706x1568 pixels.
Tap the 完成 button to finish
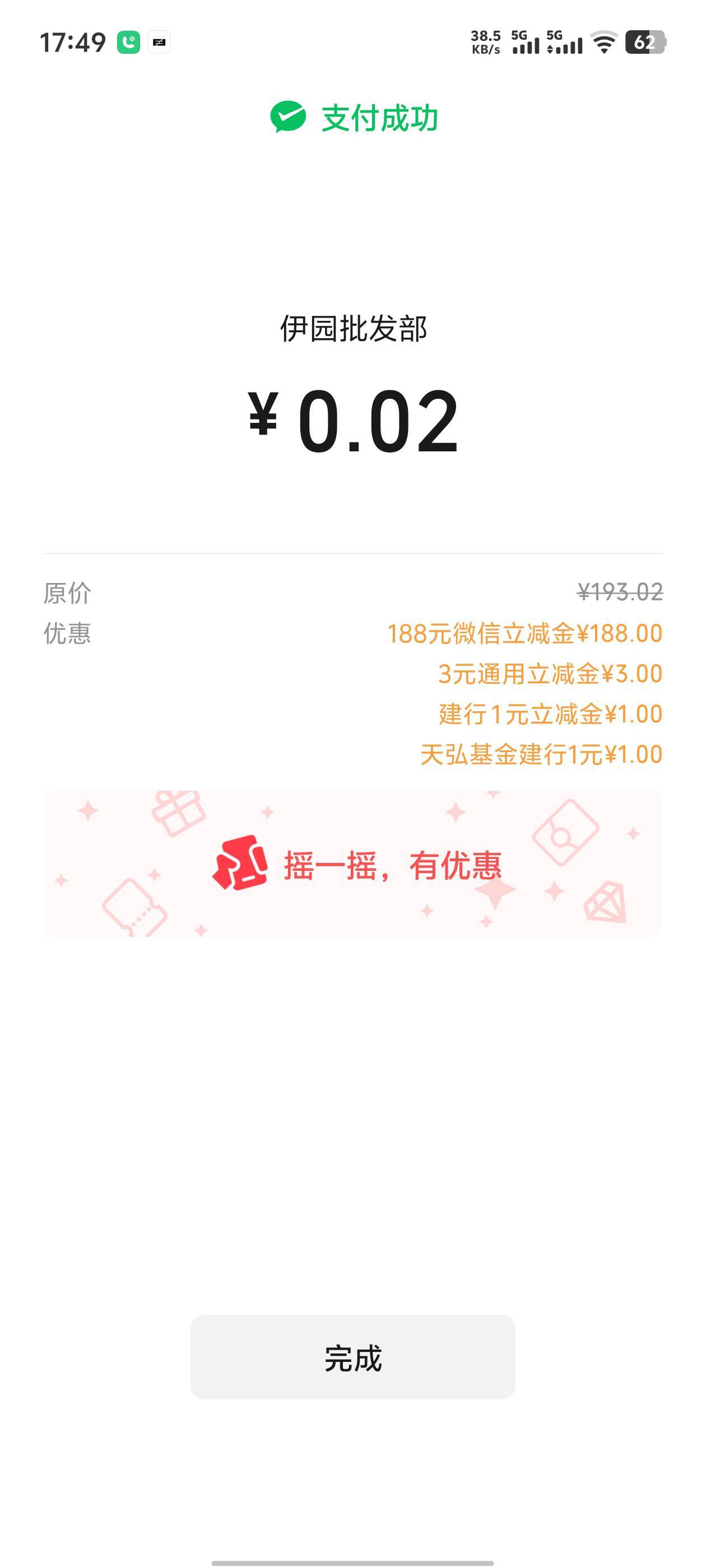click(352, 1357)
